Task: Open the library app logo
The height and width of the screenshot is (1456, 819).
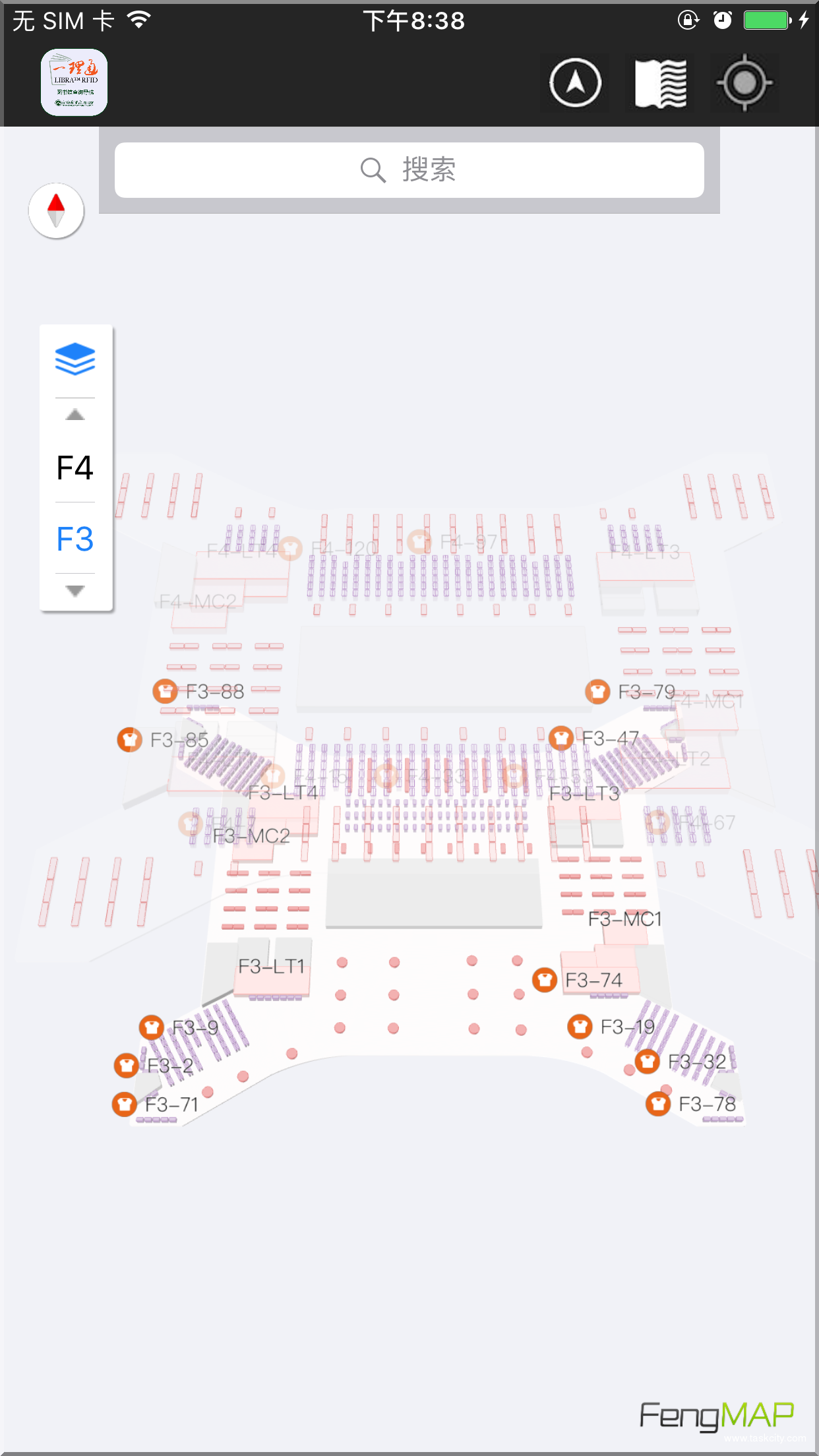Action: [x=75, y=82]
